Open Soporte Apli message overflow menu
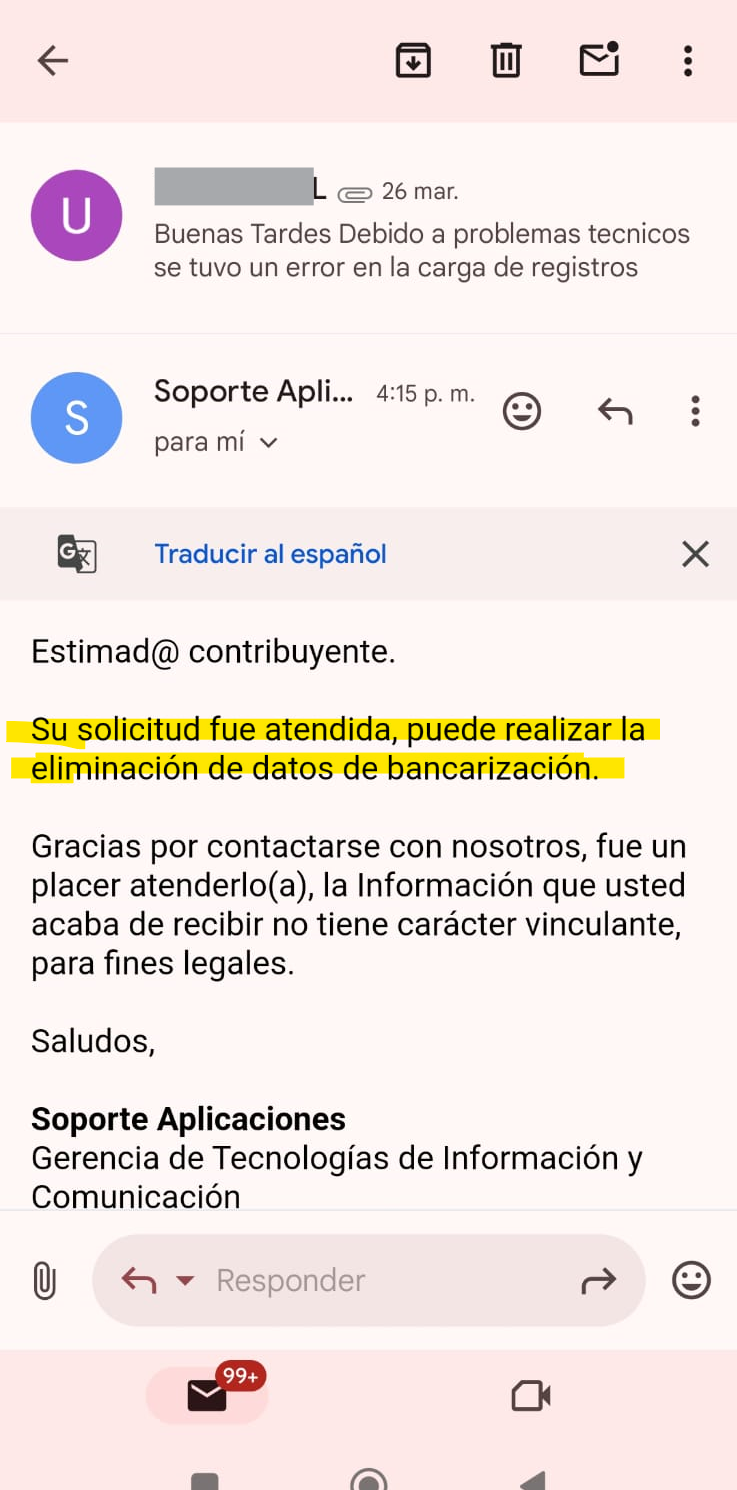 [695, 411]
